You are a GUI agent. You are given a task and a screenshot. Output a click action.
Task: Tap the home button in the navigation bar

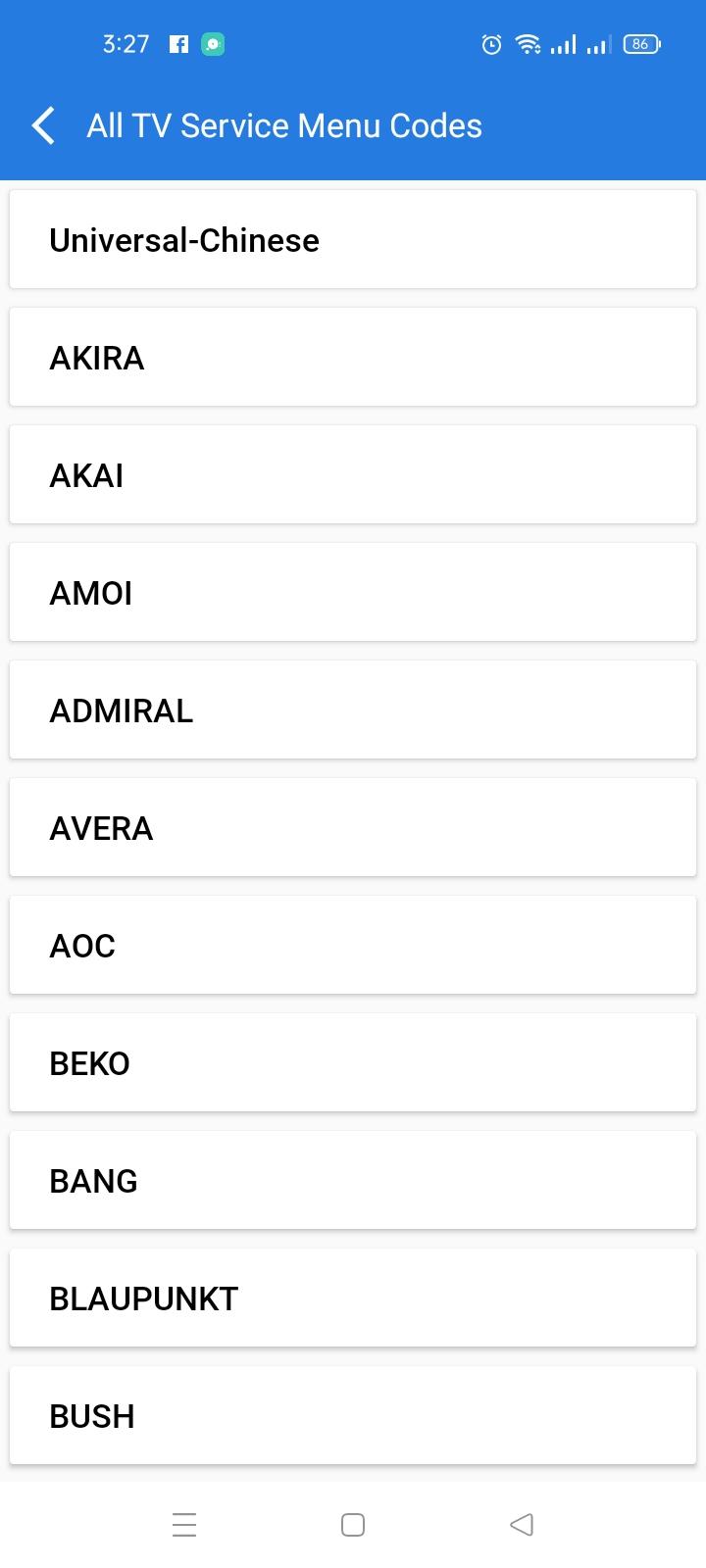[351, 1524]
